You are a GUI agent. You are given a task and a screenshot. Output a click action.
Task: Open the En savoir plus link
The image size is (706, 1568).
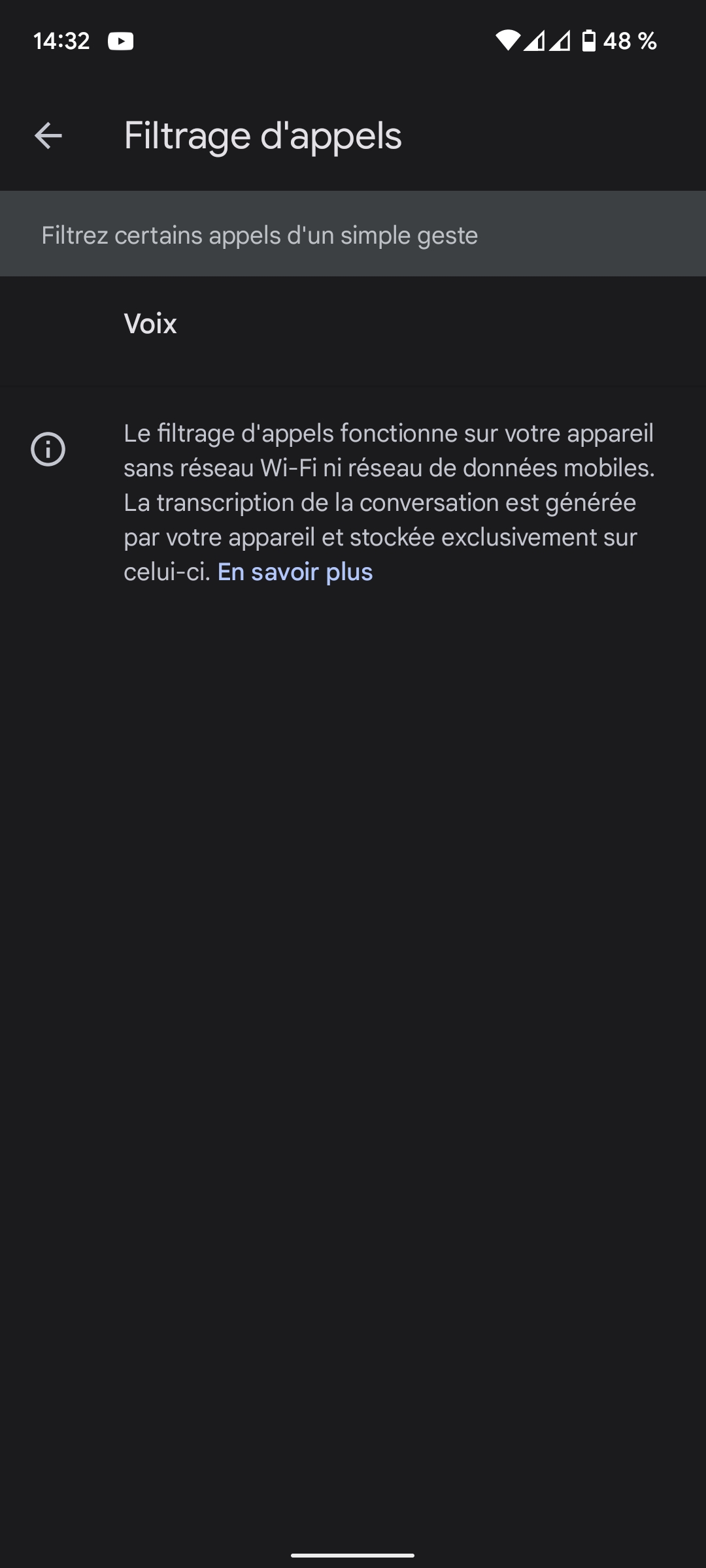pyautogui.click(x=295, y=572)
